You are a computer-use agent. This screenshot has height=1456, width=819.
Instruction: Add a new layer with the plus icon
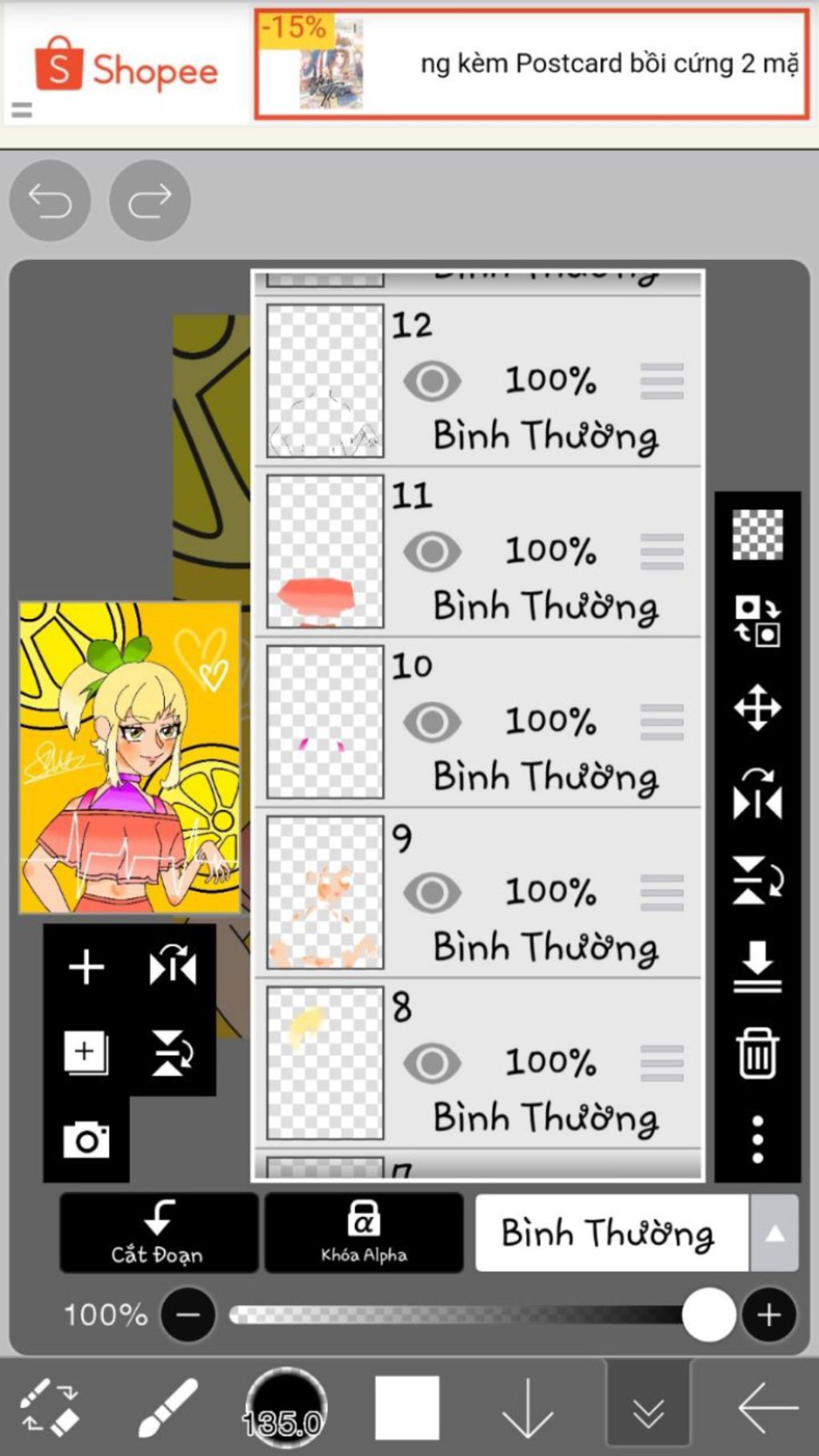pos(86,967)
